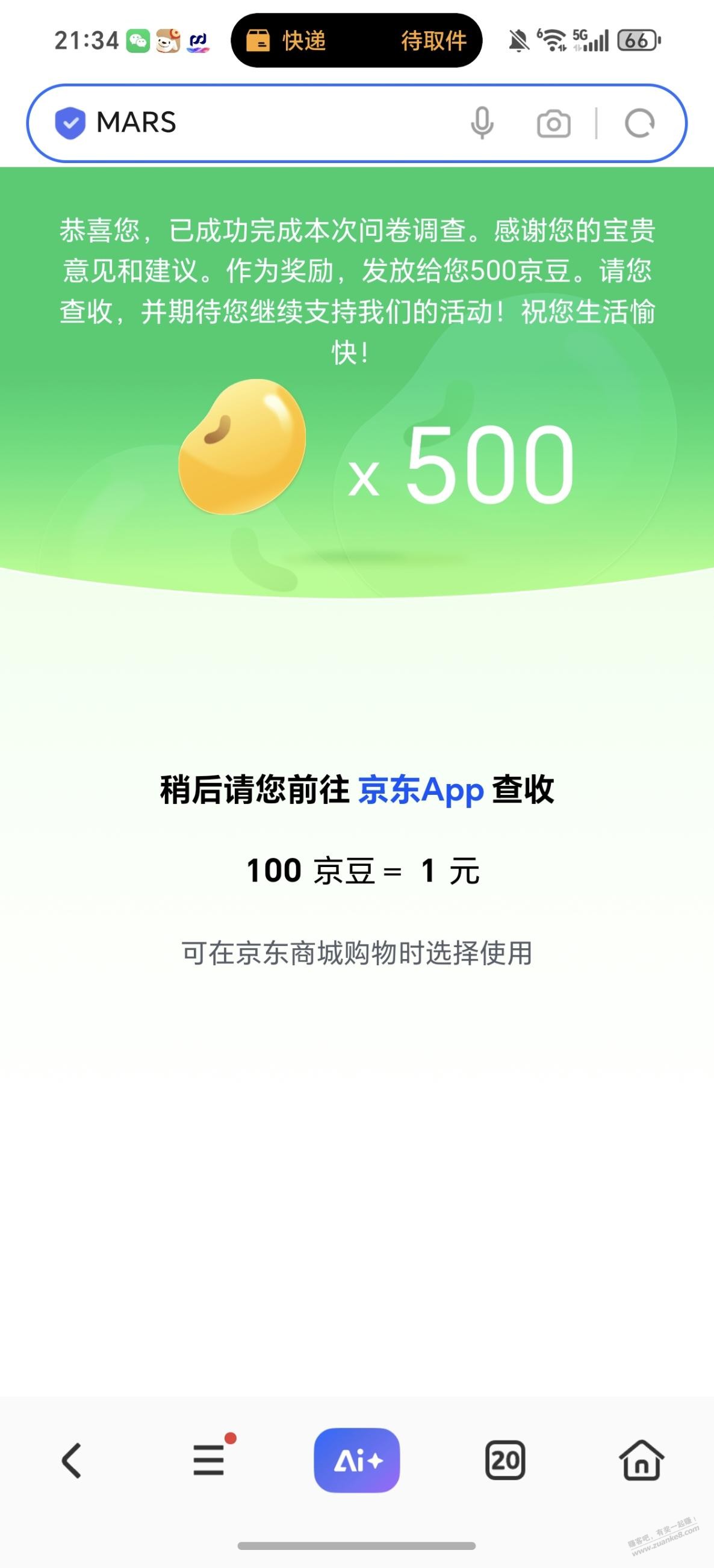The image size is (714, 1568).
Task: Launch the Ai+ assistant
Action: [x=357, y=1460]
